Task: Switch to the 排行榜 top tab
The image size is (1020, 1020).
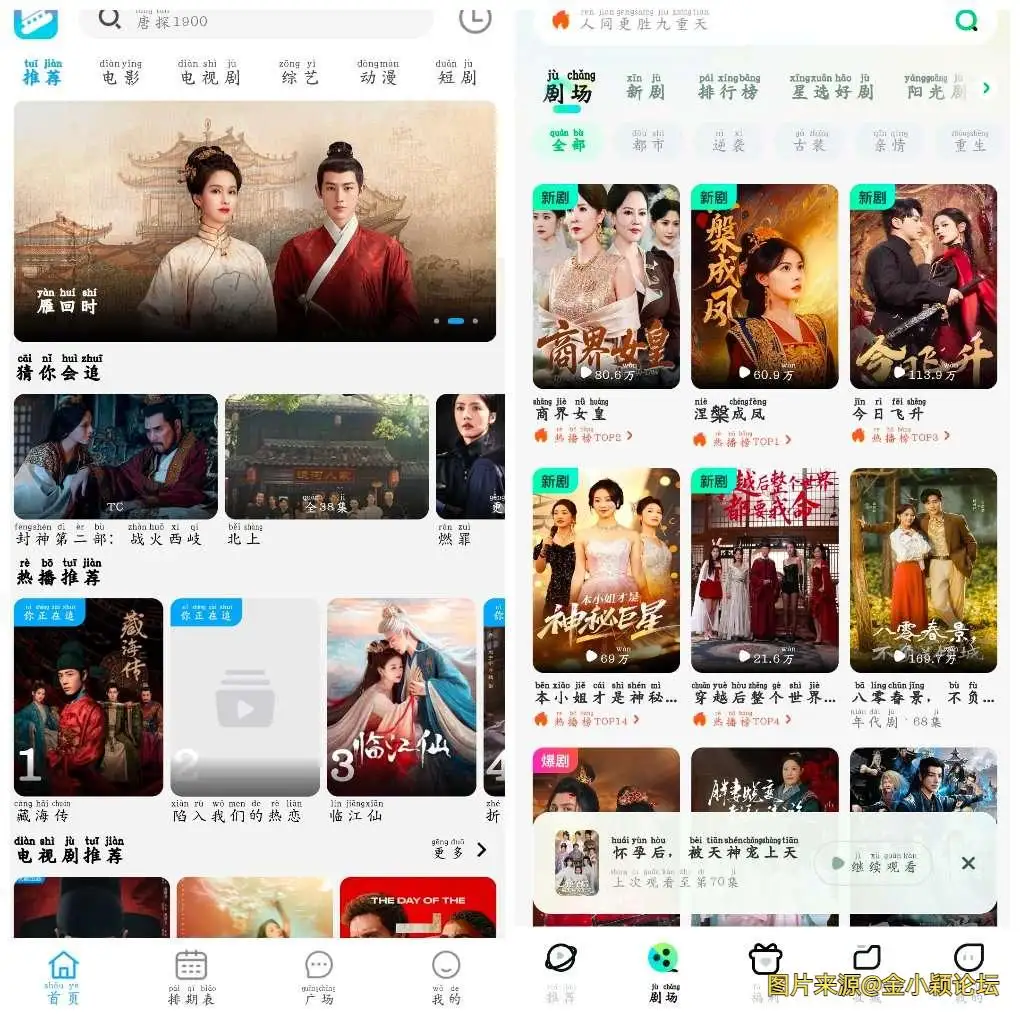Action: pos(728,88)
